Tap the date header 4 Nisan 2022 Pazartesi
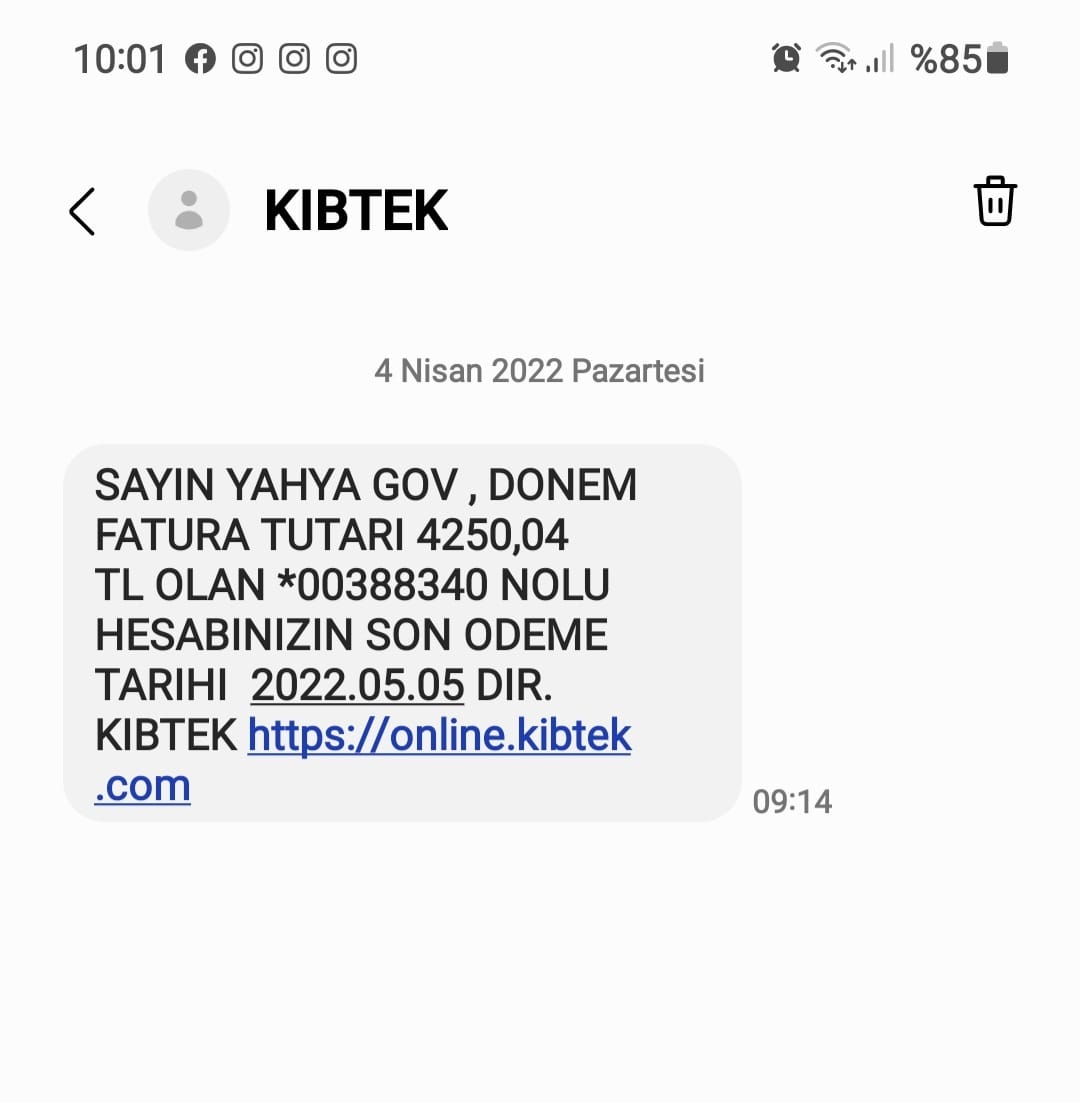 [540, 370]
